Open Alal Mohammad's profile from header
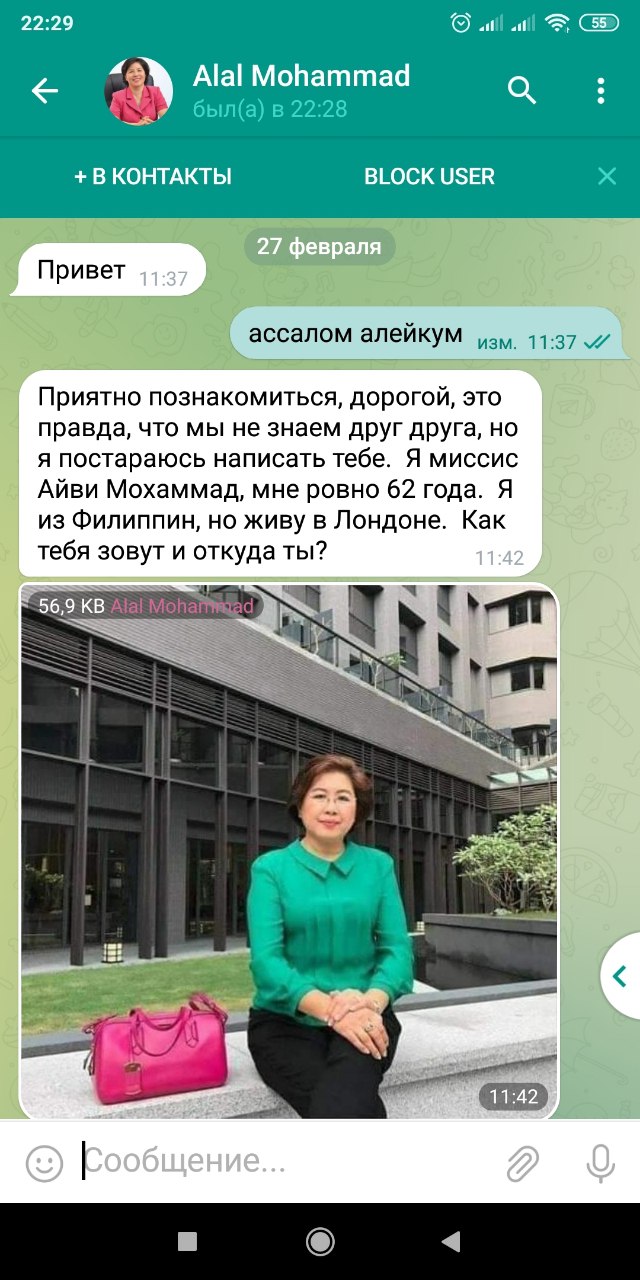This screenshot has height=1280, width=640. (x=300, y=91)
